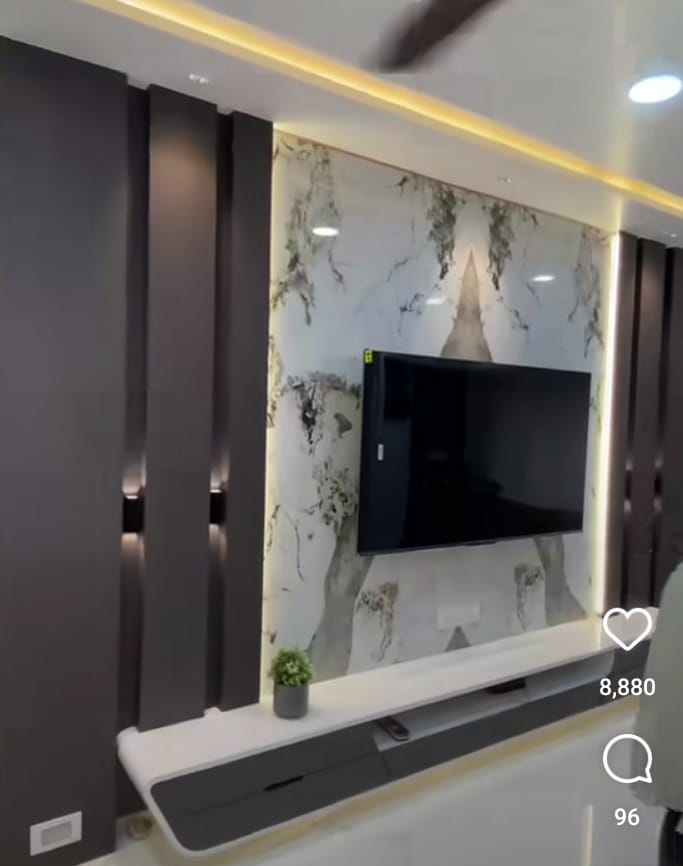Like this reel with the heart icon
Image resolution: width=683 pixels, height=866 pixels.
pyautogui.click(x=627, y=629)
